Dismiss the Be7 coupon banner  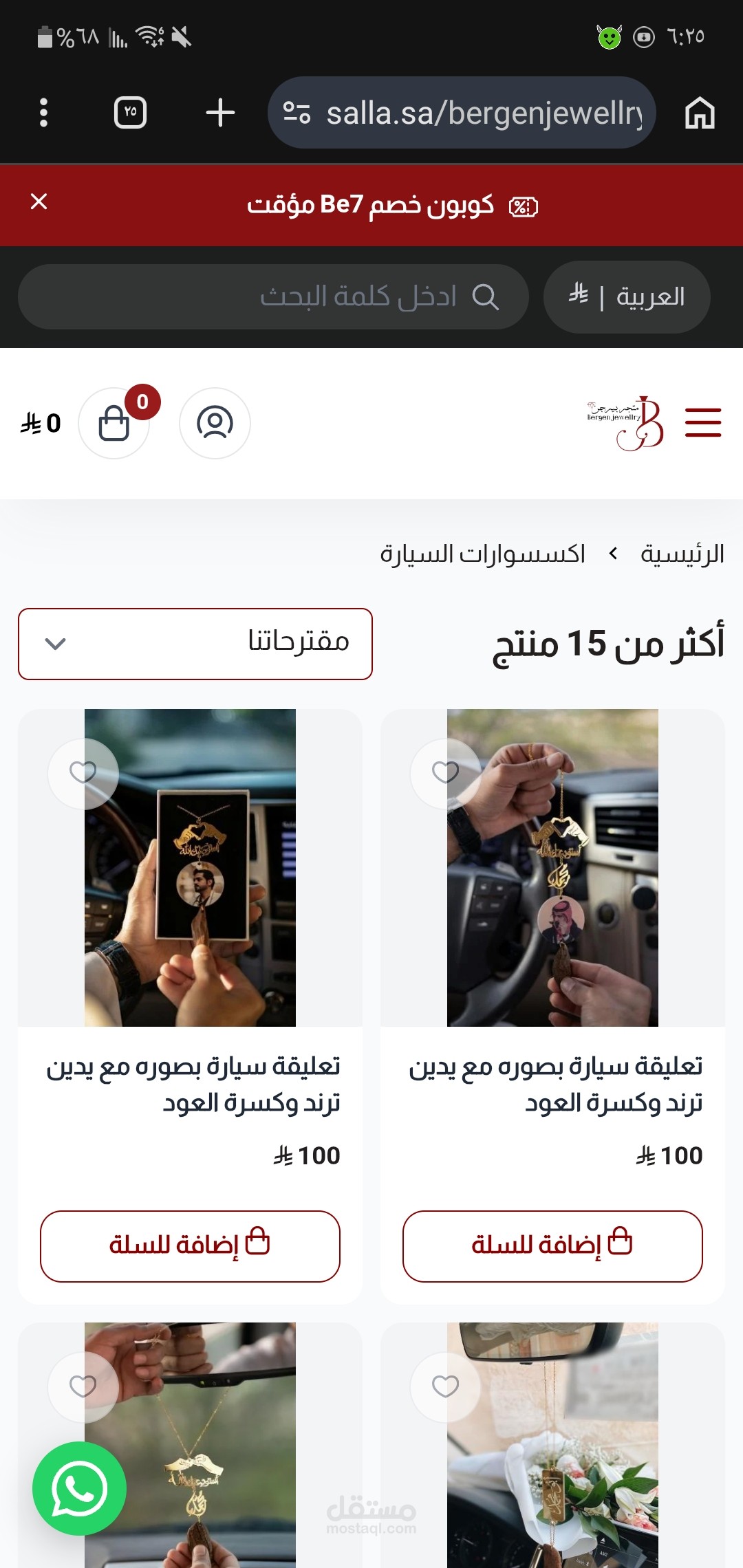[x=39, y=202]
